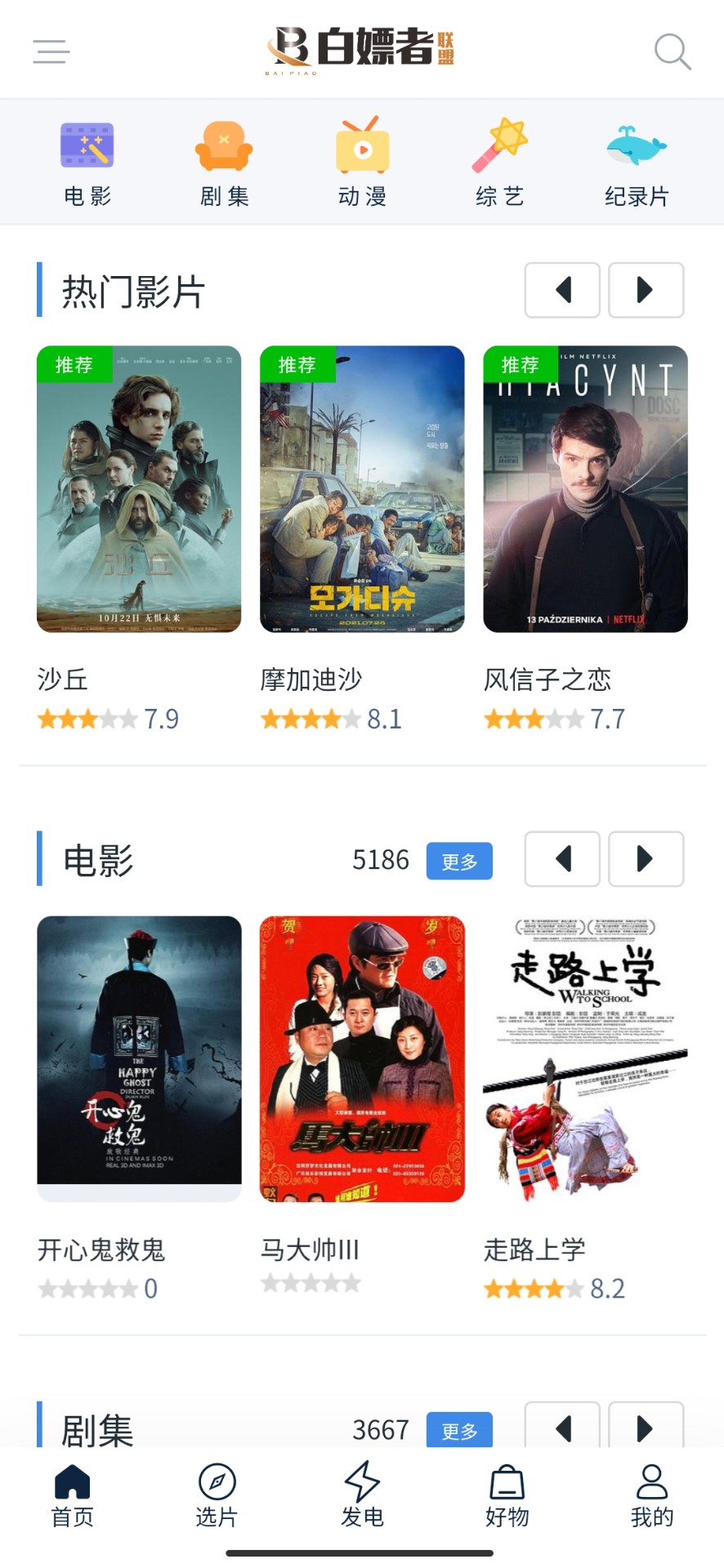
Task: Show next 热门影片 items
Action: click(646, 290)
